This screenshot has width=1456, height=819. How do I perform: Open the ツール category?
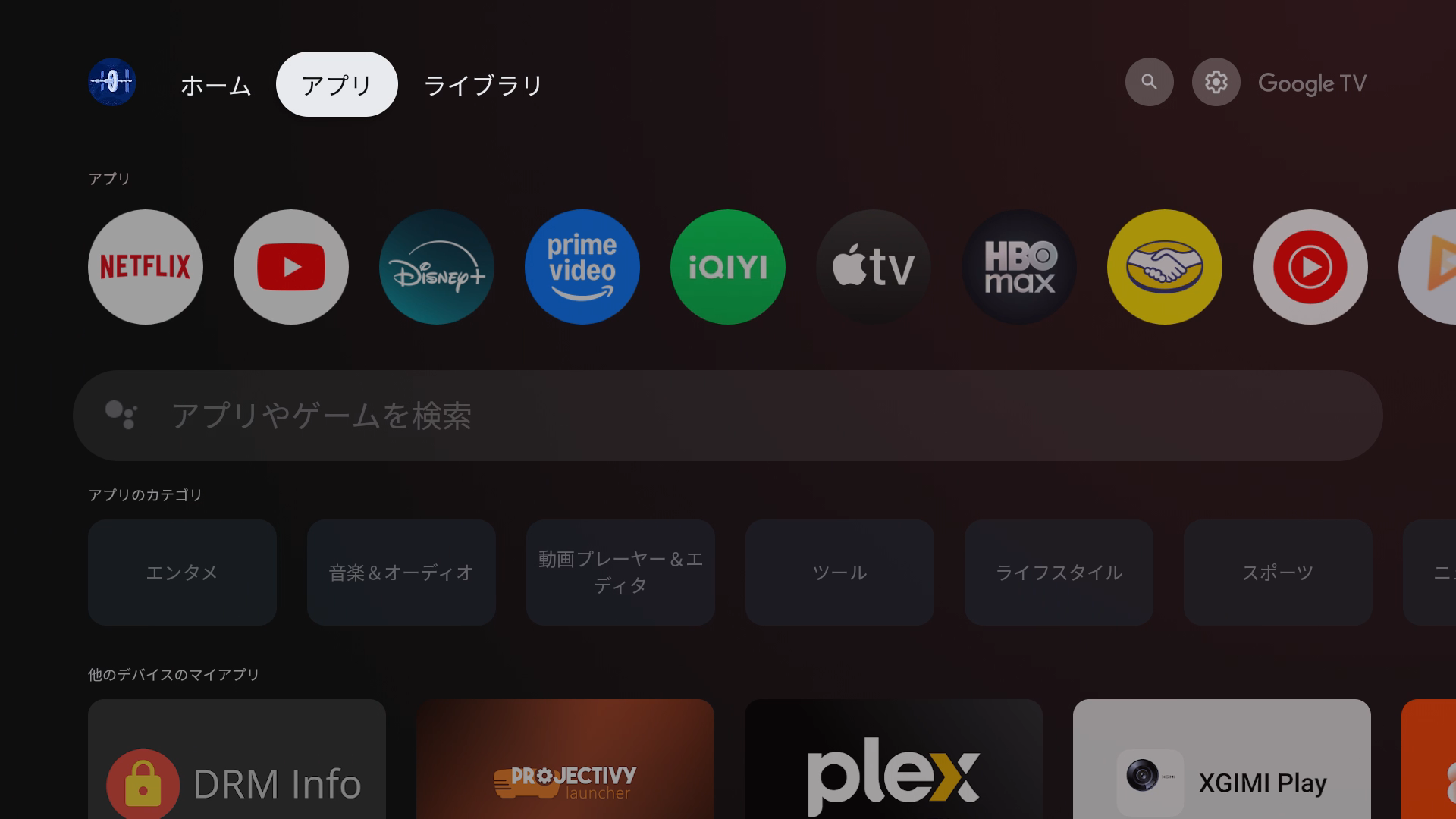pyautogui.click(x=839, y=573)
